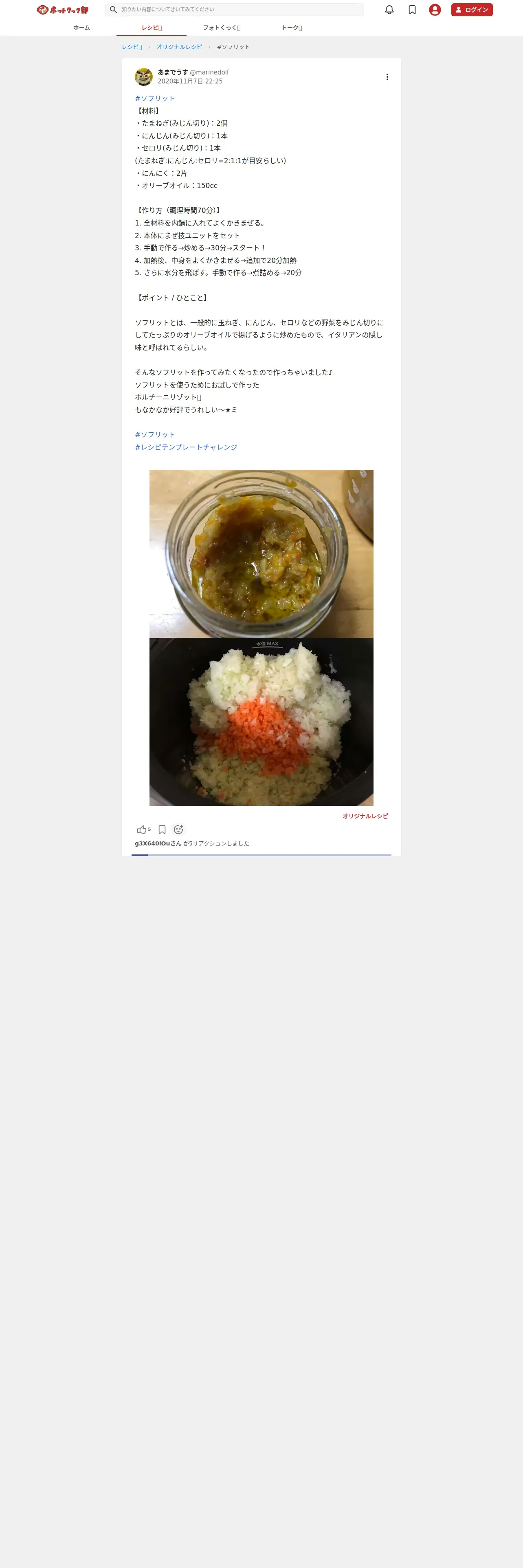This screenshot has width=523, height=1568.
Task: Tap the ログイン button
Action: pyautogui.click(x=471, y=10)
